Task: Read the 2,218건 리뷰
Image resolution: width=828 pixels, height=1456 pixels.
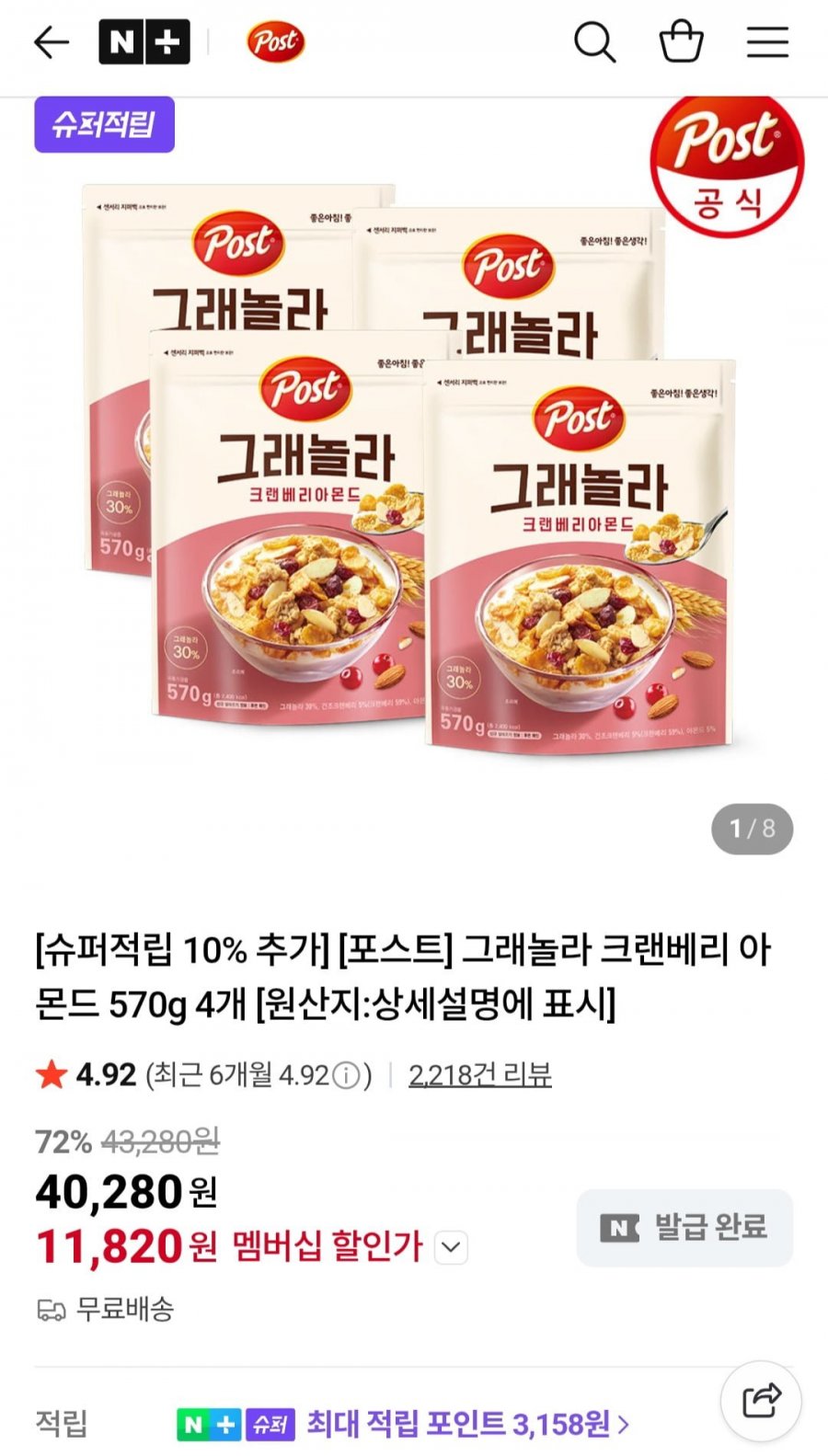Action: [480, 1074]
